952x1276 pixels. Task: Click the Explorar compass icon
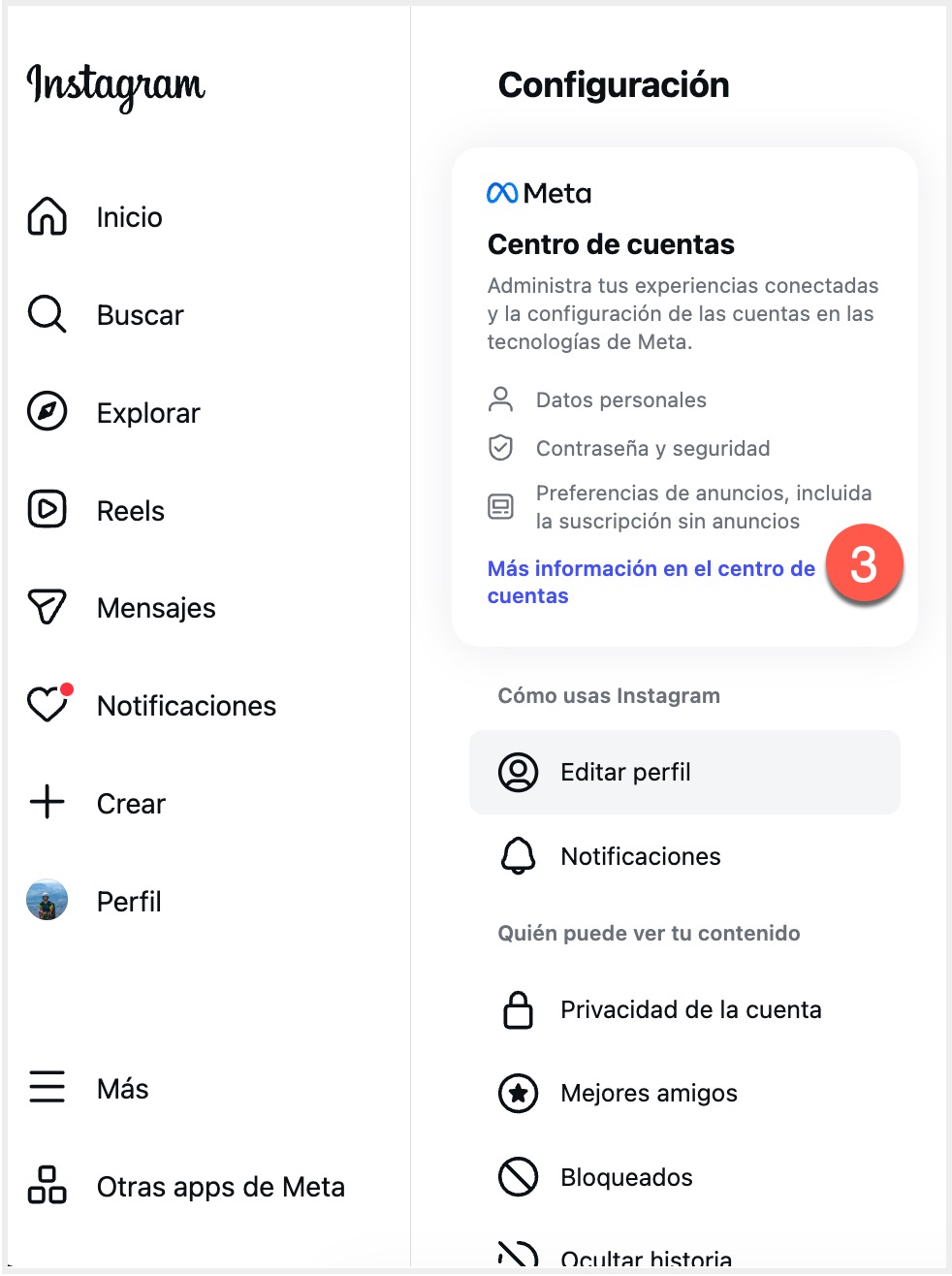[46, 412]
